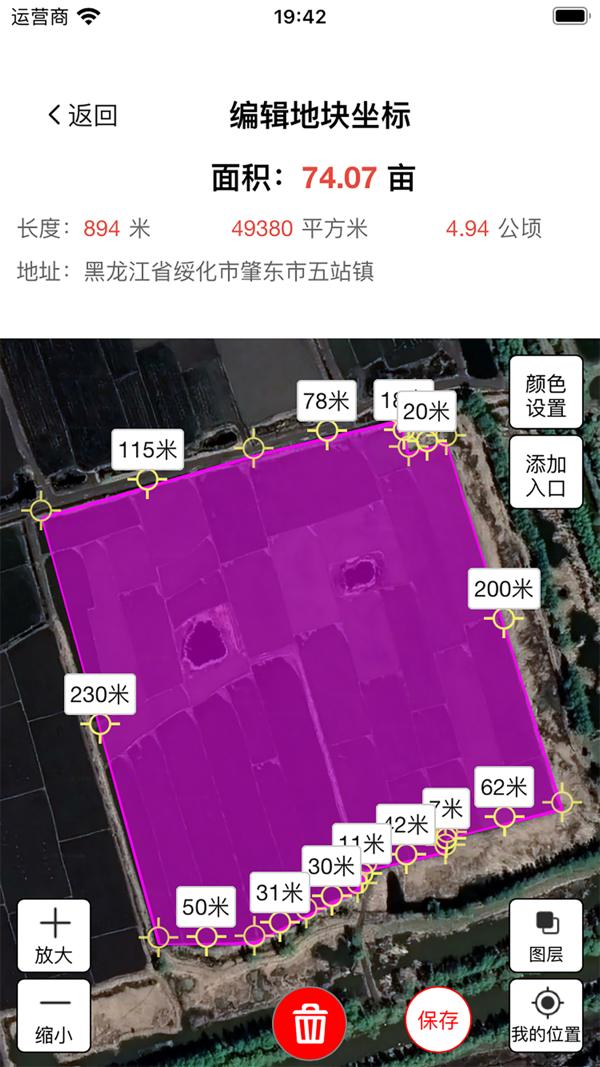
Task: Select the vertex marker under the 115米 label
Action: (x=148, y=481)
